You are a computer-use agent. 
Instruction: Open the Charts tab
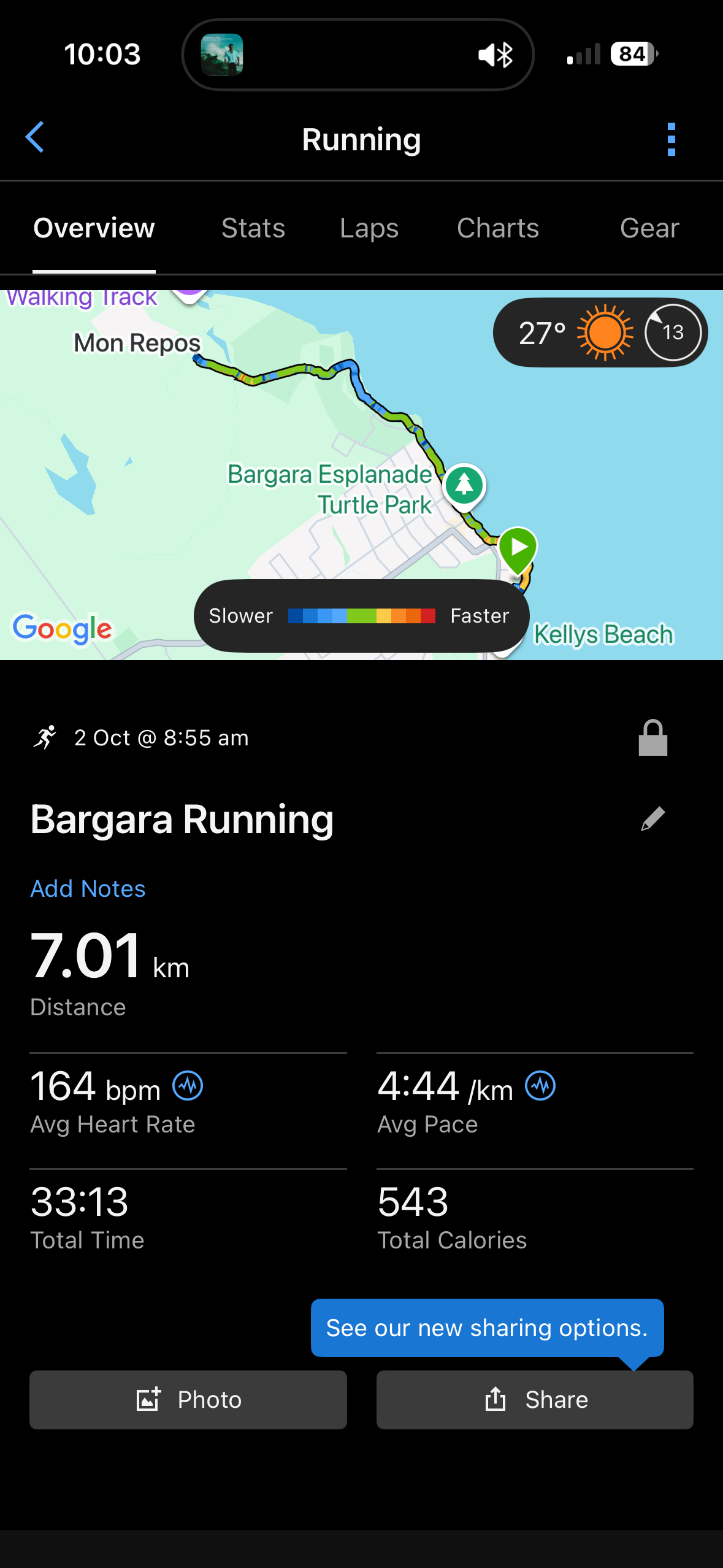(x=497, y=228)
